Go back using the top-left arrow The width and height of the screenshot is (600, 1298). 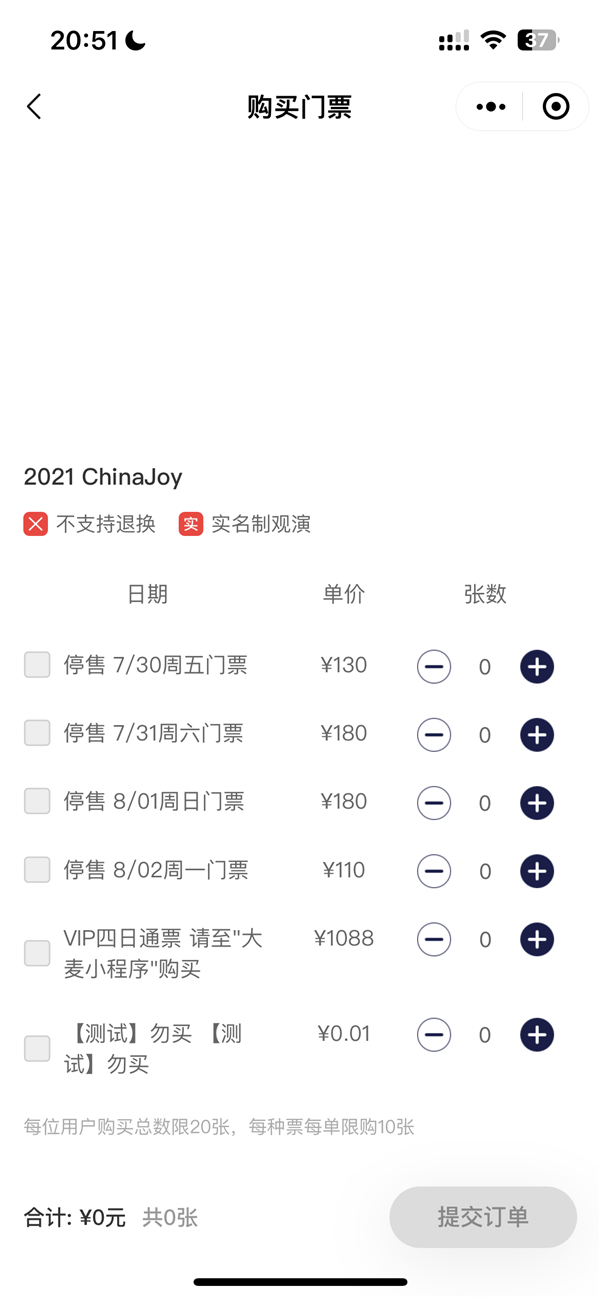point(34,107)
